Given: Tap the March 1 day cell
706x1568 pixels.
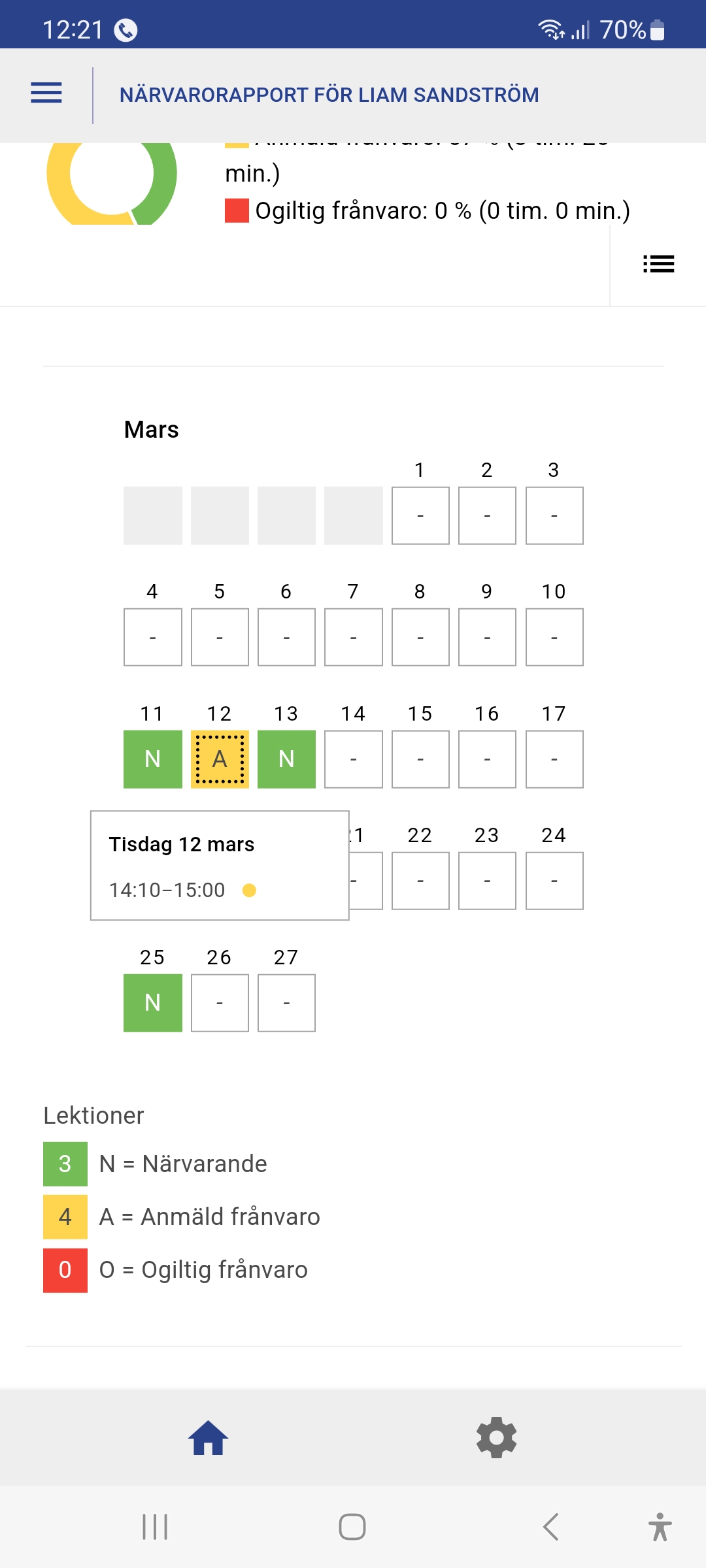Looking at the screenshot, I should click(x=420, y=515).
